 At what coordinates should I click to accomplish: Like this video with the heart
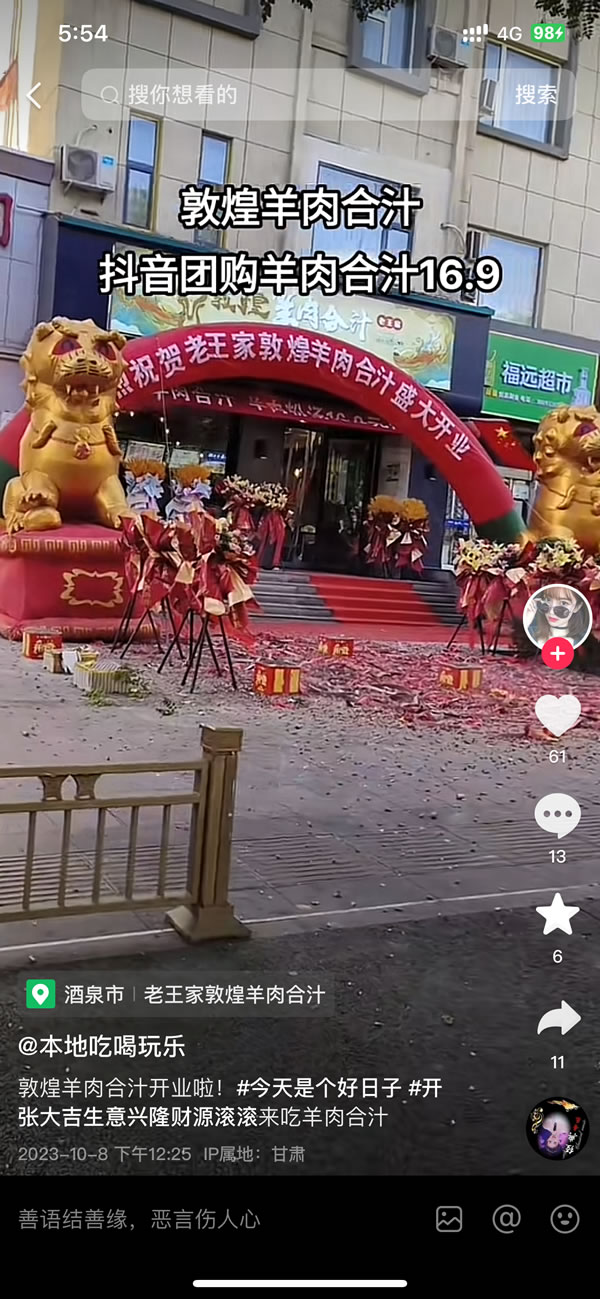(x=557, y=716)
